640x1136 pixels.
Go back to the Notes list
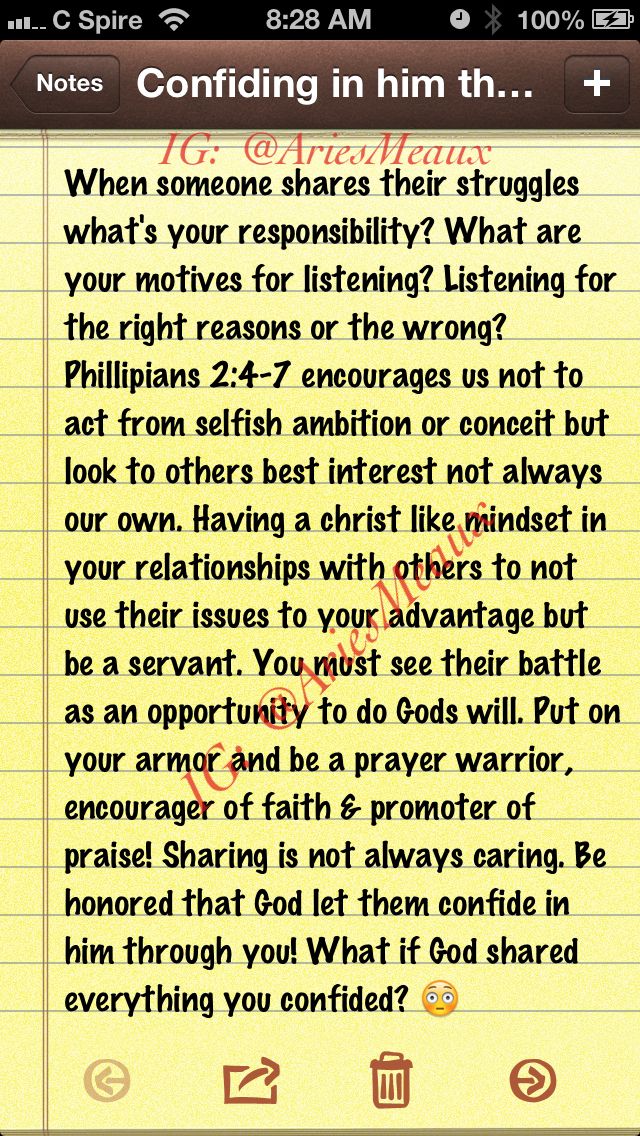[66, 84]
